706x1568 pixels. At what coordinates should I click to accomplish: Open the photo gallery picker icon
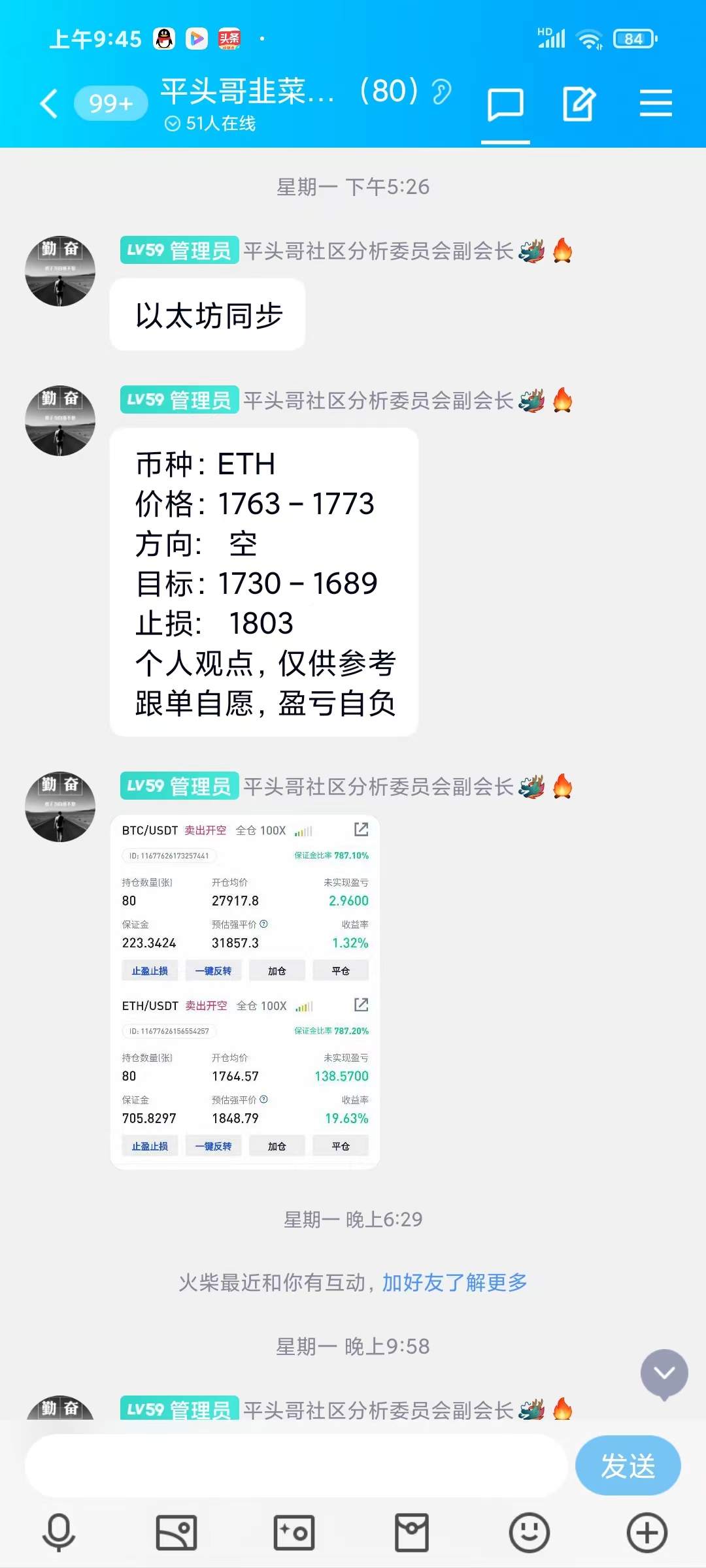pos(176,1533)
